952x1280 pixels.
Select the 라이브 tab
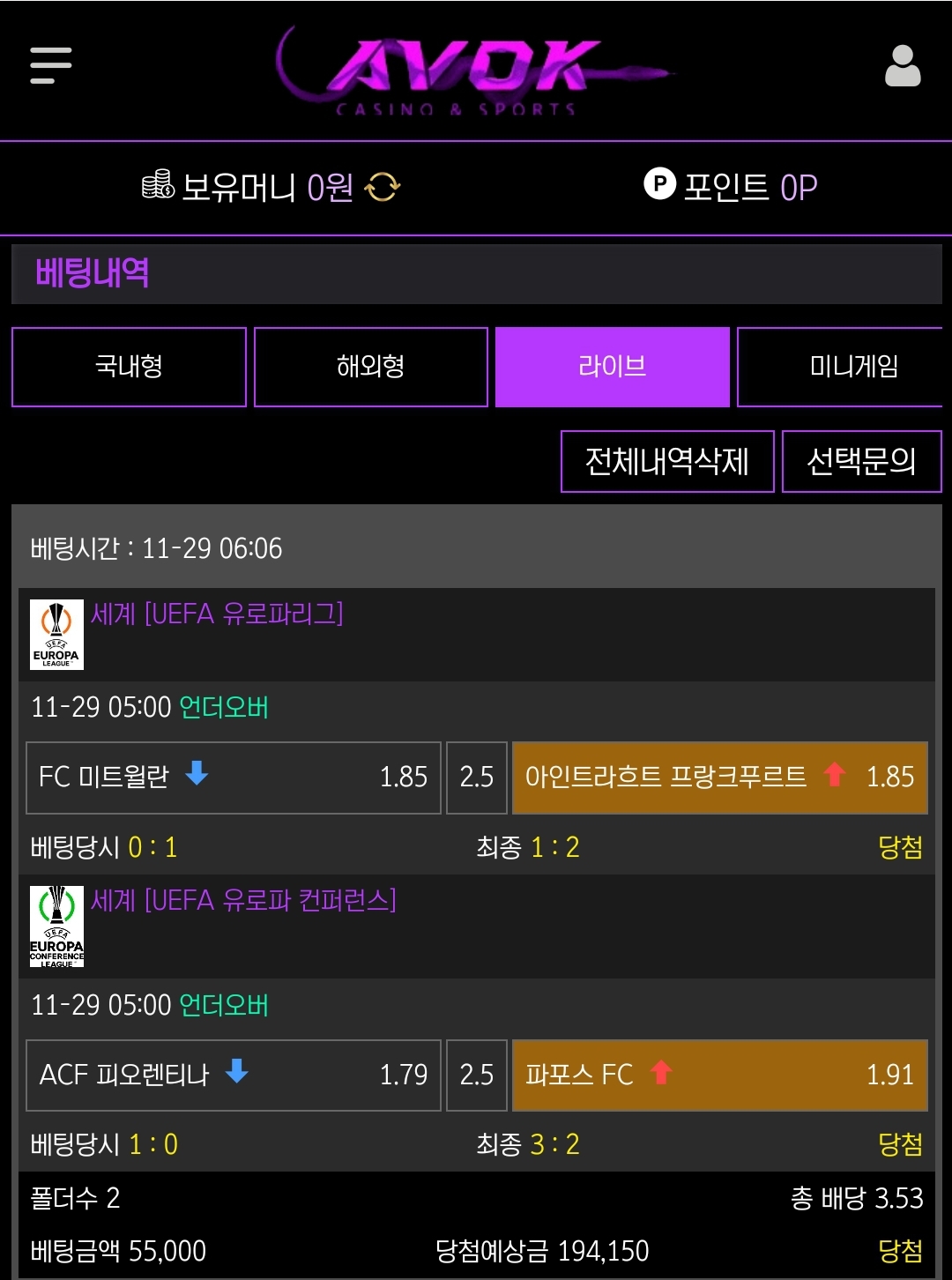point(612,367)
